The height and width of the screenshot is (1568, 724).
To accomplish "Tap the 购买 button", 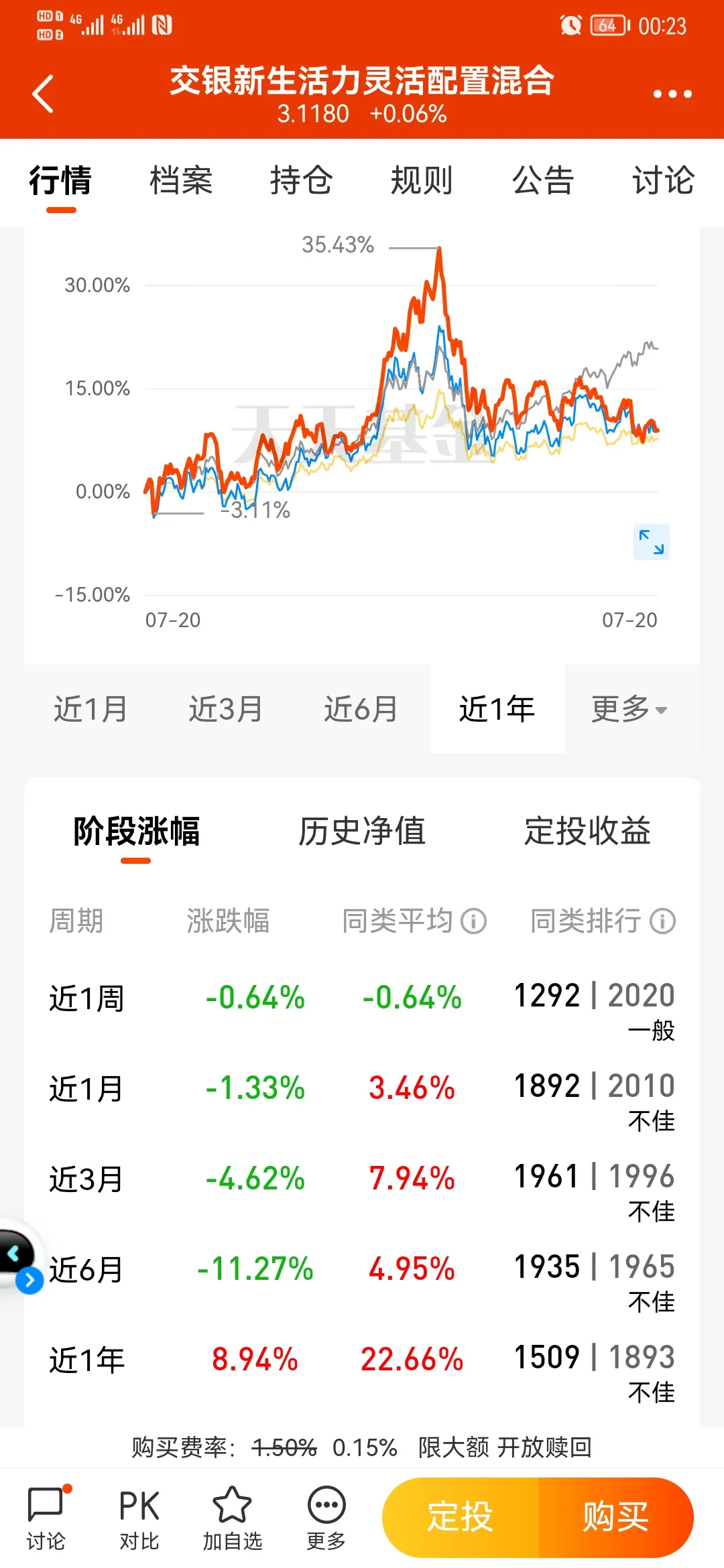I will 615,1517.
